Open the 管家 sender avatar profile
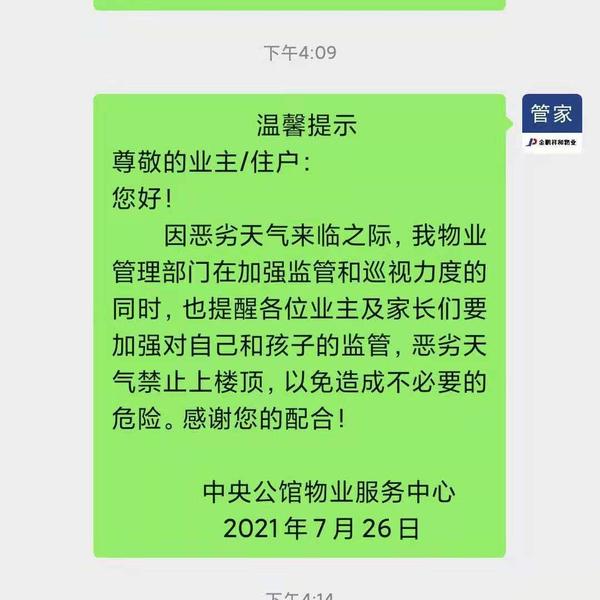600x600 pixels. (x=552, y=126)
